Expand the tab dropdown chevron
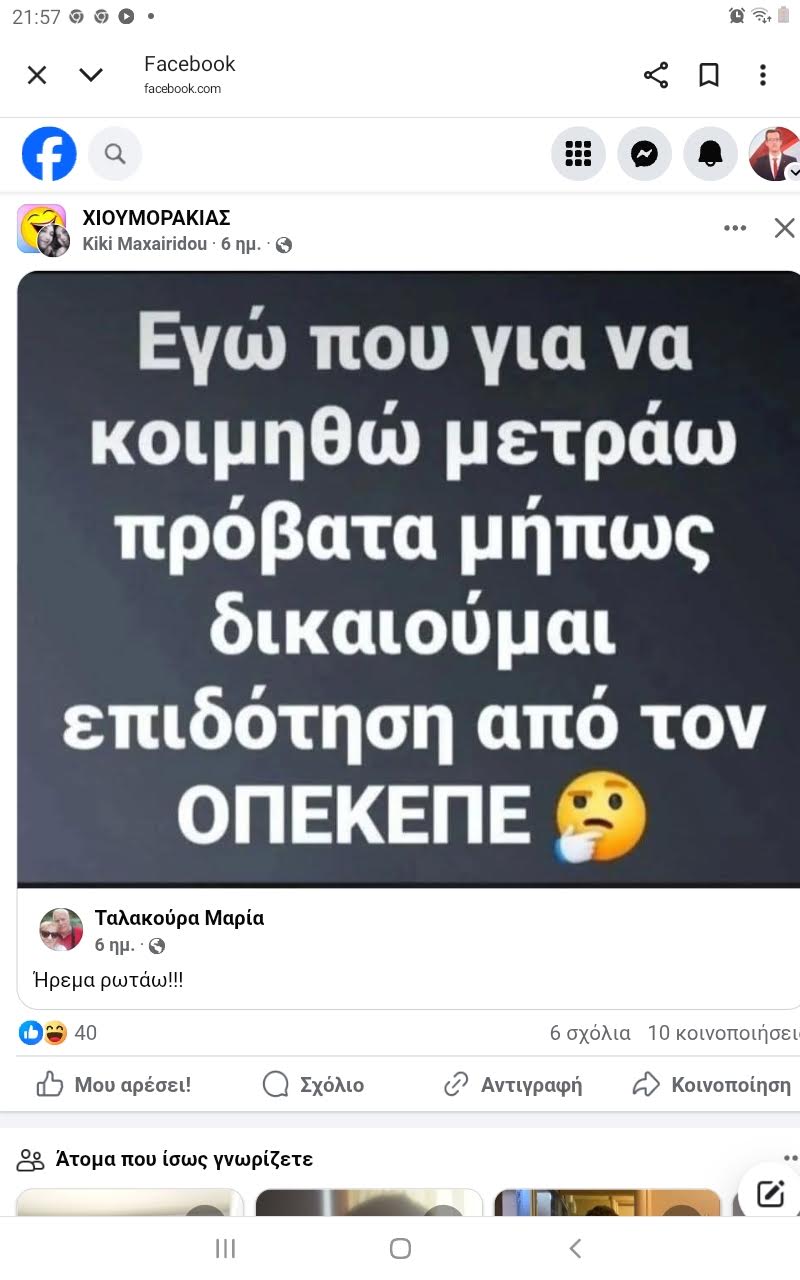Screen dimensions: 800x1280 click(x=91, y=75)
